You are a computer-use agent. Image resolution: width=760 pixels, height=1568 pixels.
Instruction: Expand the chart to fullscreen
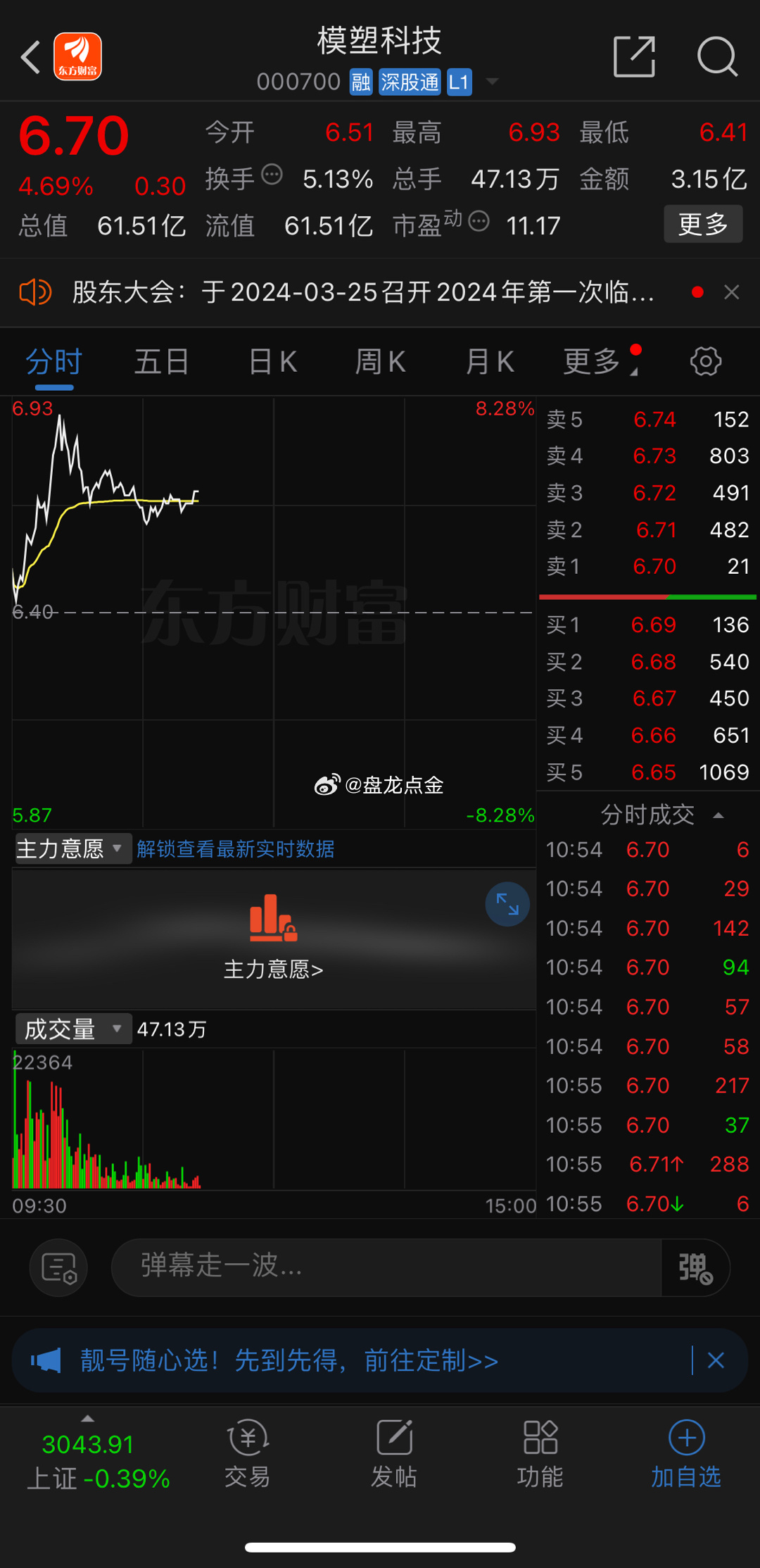[507, 904]
